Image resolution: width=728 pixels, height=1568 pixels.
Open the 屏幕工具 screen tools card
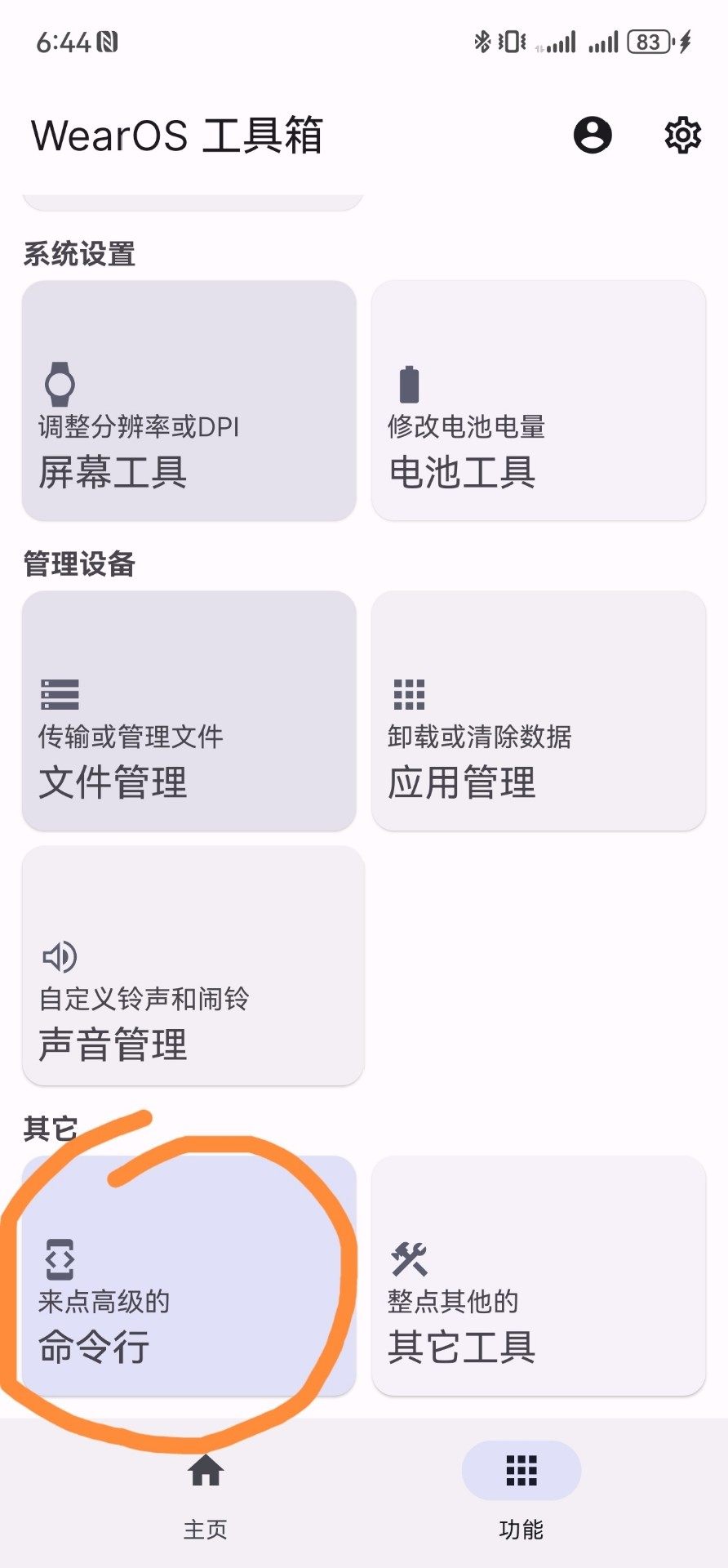(x=189, y=400)
